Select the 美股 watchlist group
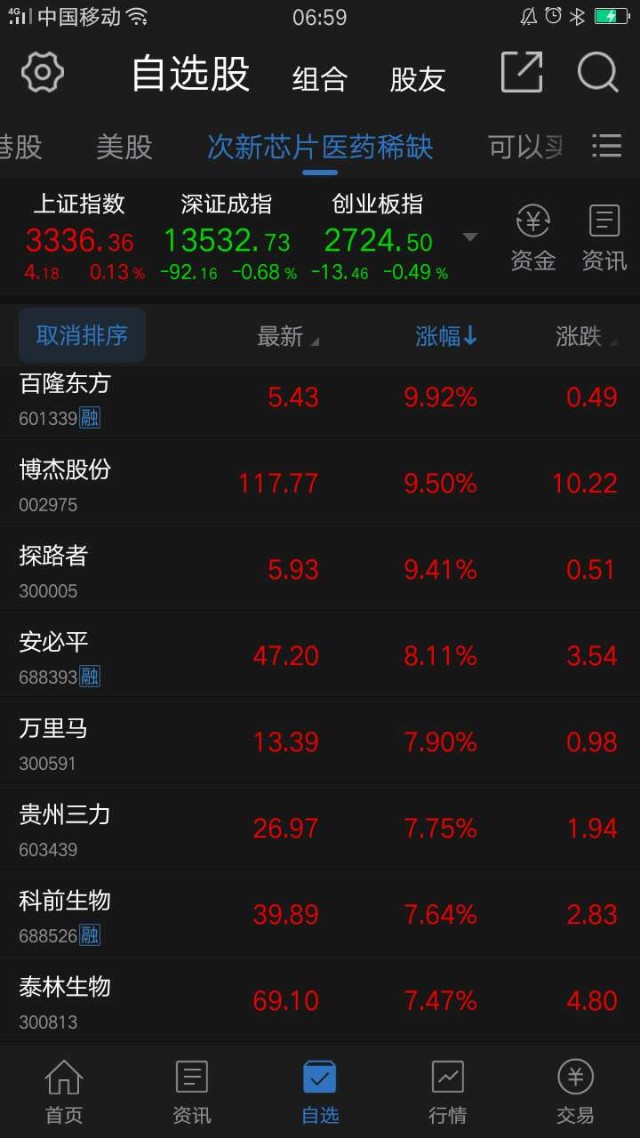The height and width of the screenshot is (1138, 640). click(x=124, y=147)
